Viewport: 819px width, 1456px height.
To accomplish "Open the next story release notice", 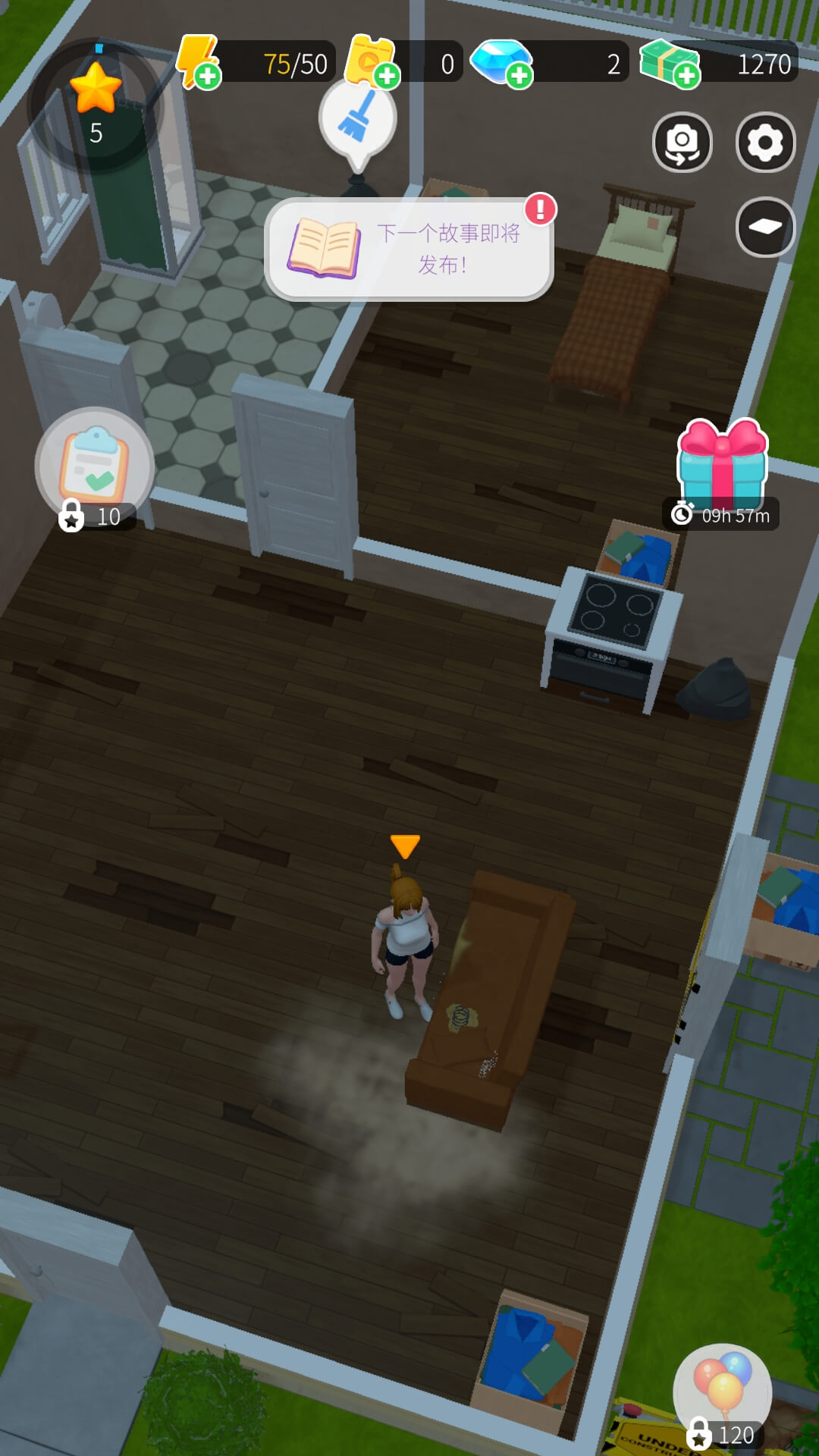I will click(x=409, y=249).
